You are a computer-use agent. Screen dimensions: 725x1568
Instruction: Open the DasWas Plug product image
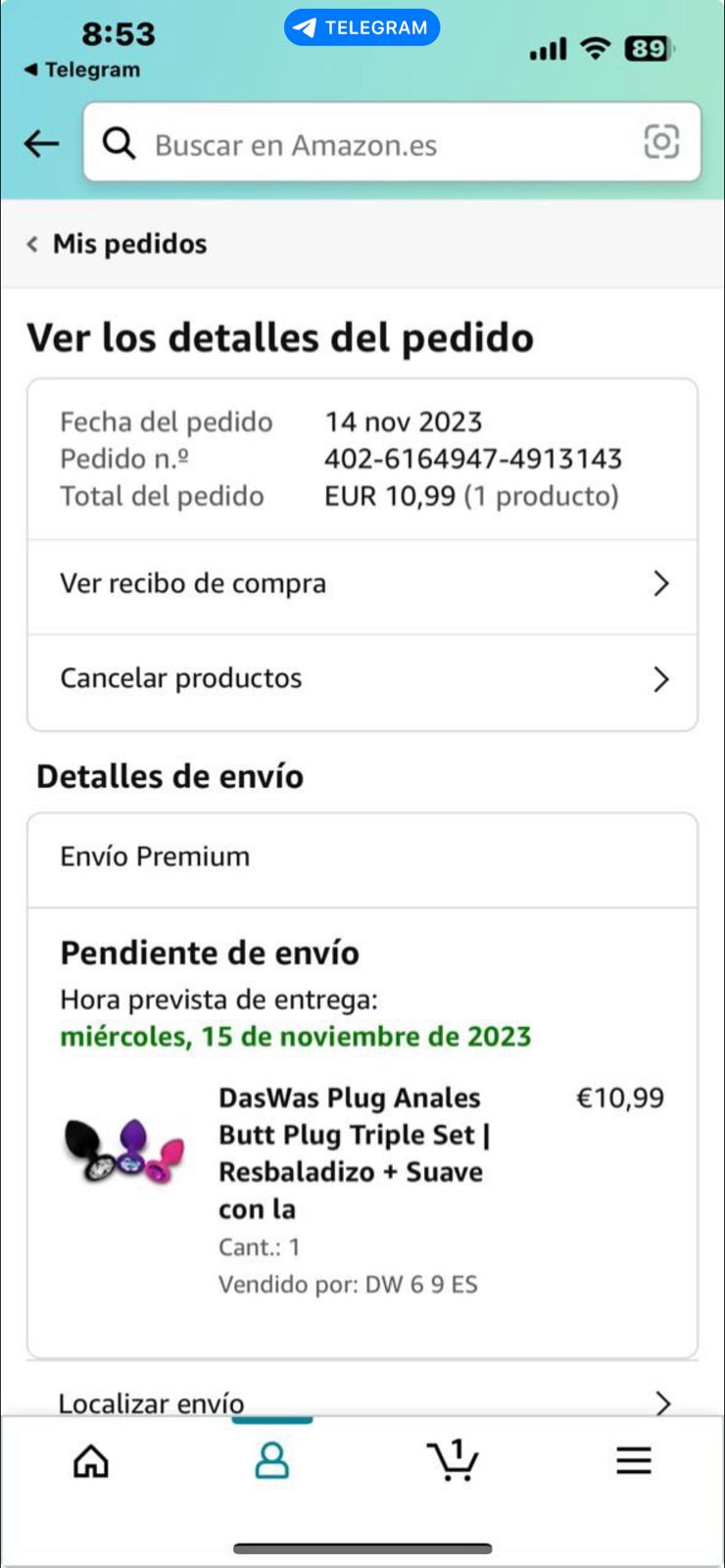click(124, 1151)
